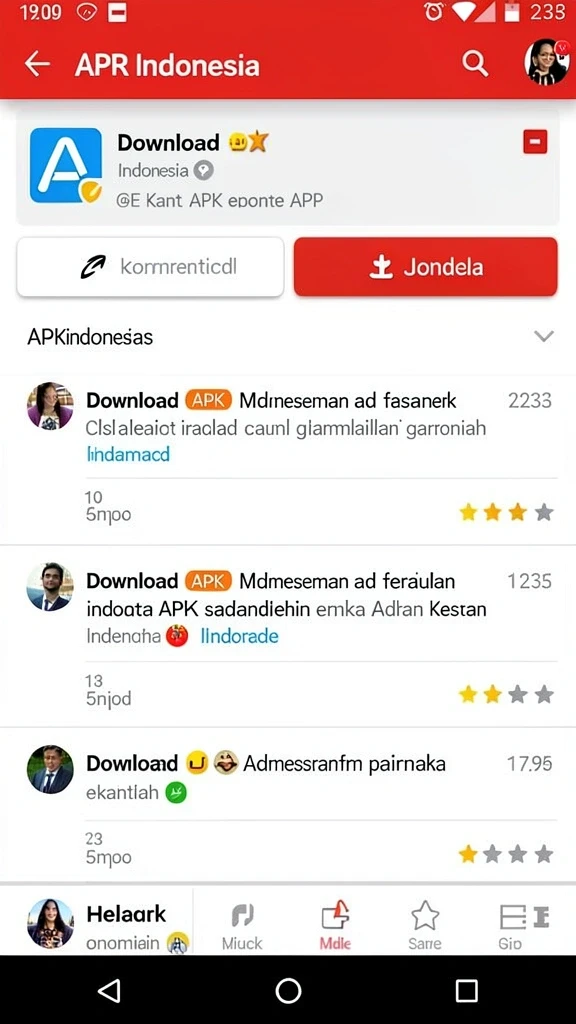The image size is (576, 1024).
Task: Open the Admessranfm pairnaka post
Action: click(x=288, y=805)
